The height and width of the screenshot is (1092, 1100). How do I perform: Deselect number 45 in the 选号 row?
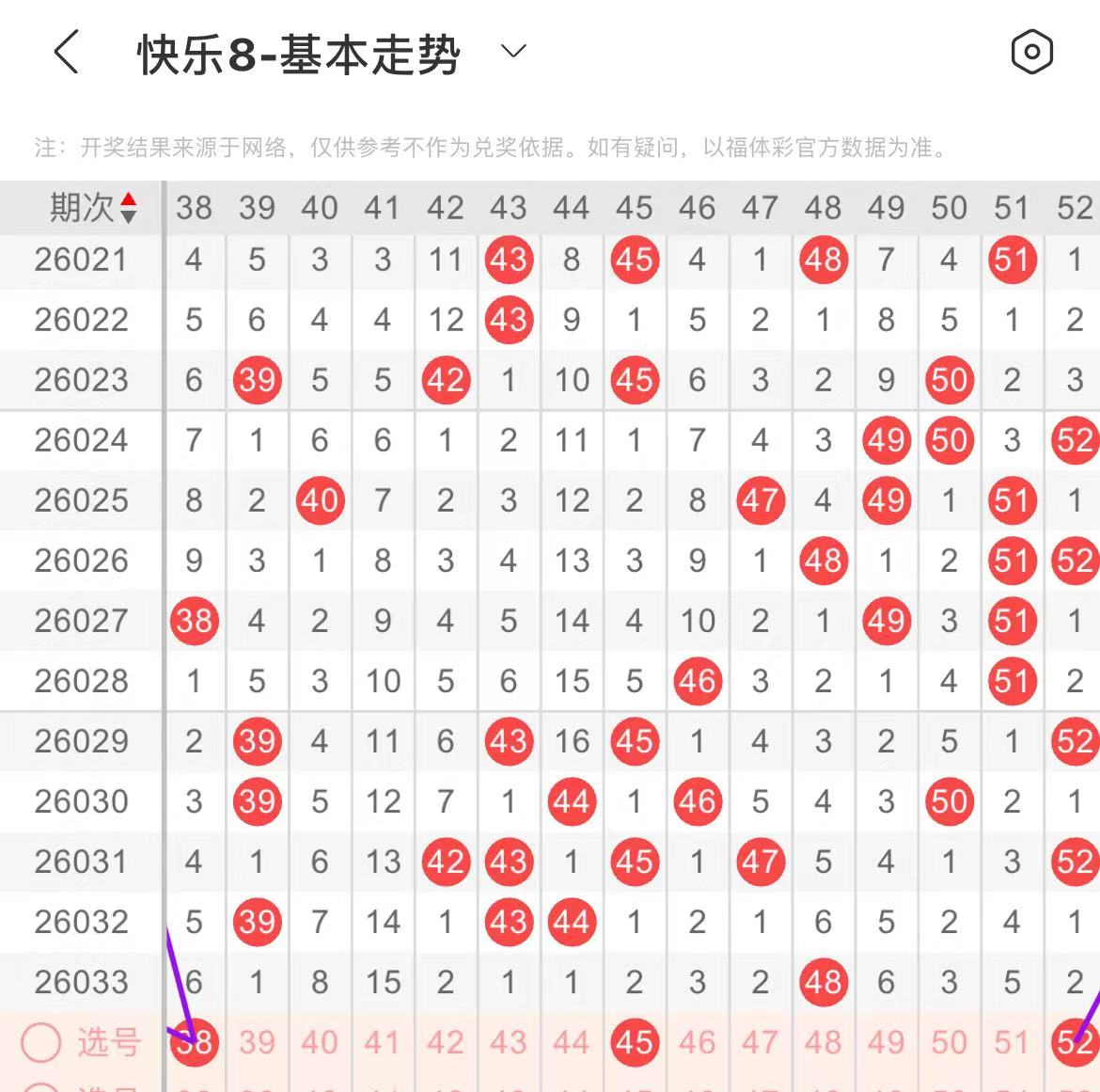tap(634, 1042)
